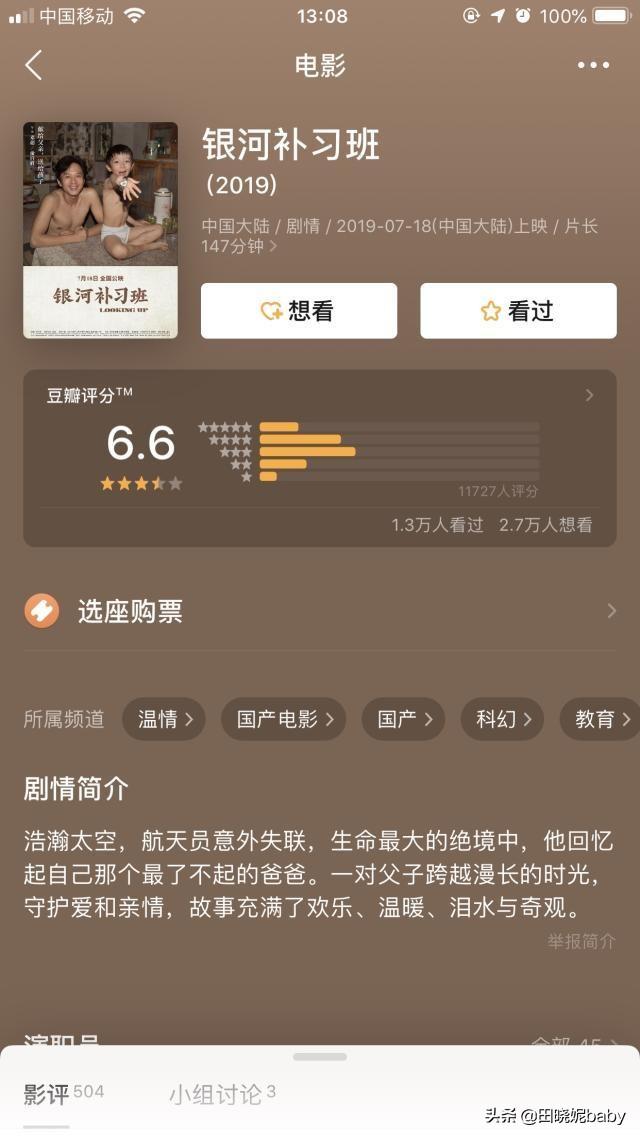Mark the film as 看过
This screenshot has width=640, height=1138.
point(518,311)
